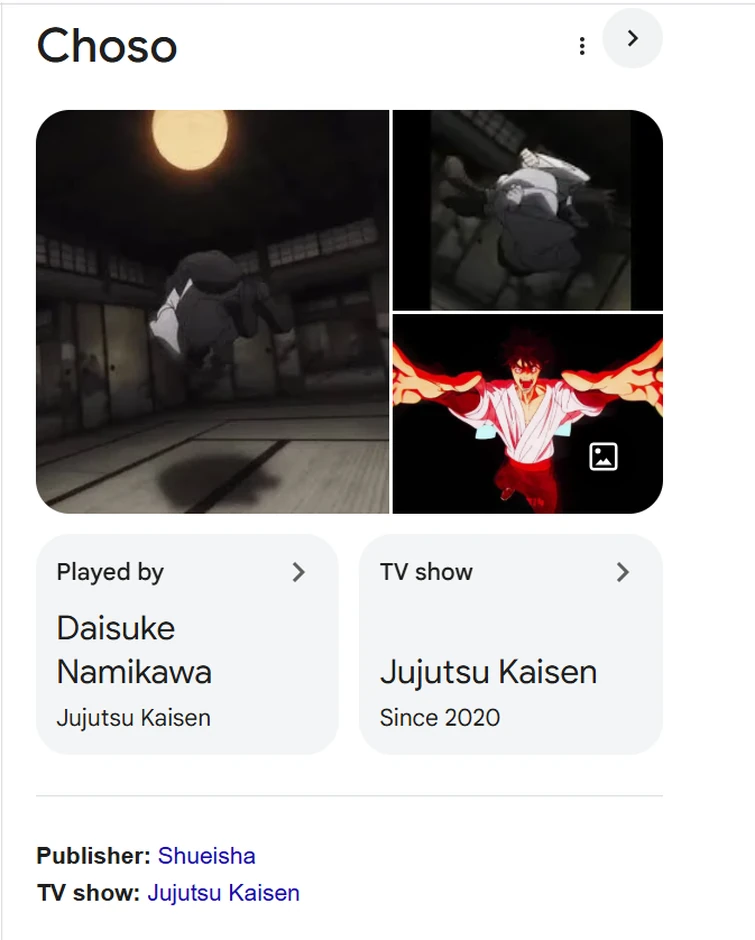Open the red Choso image gallery tile

pyautogui.click(x=527, y=413)
